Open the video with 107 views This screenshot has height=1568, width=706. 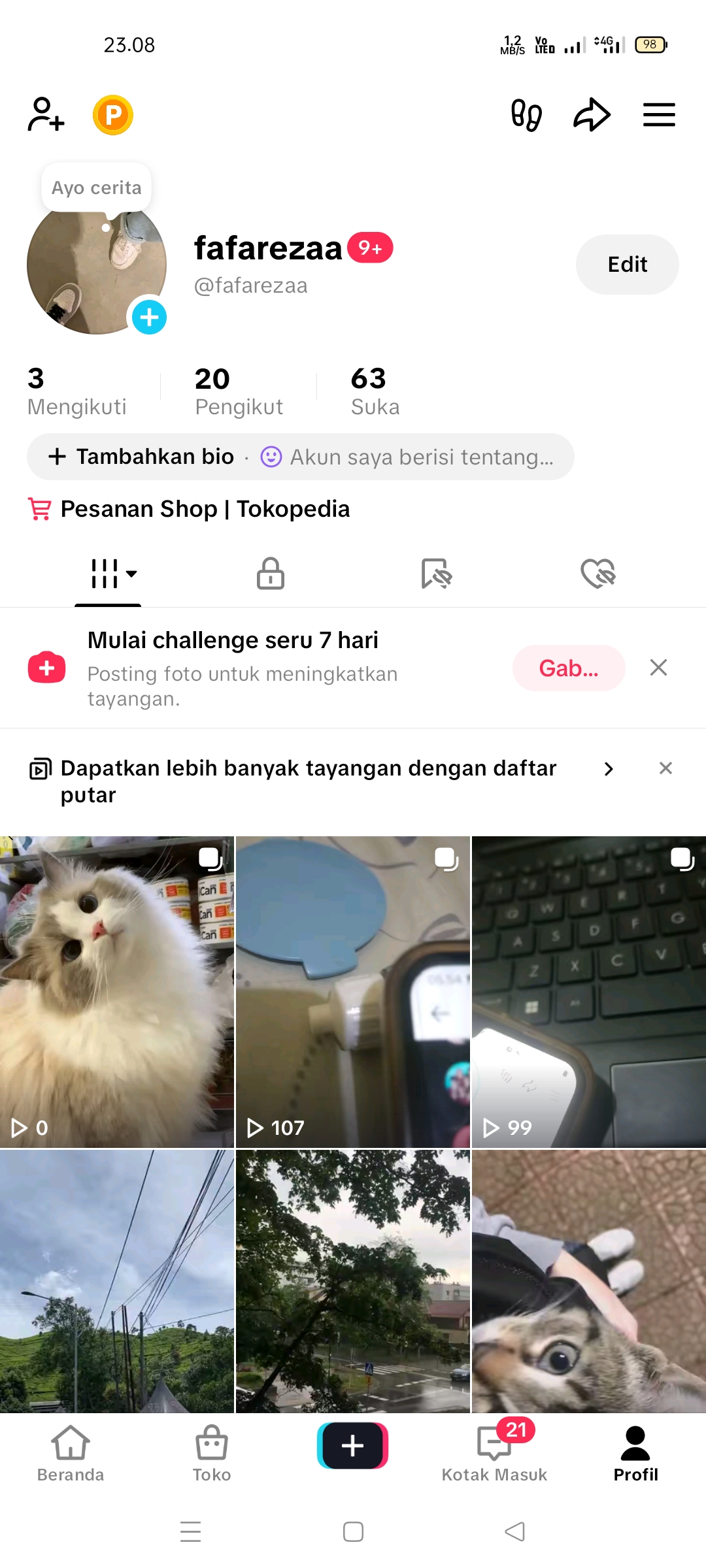[x=353, y=992]
